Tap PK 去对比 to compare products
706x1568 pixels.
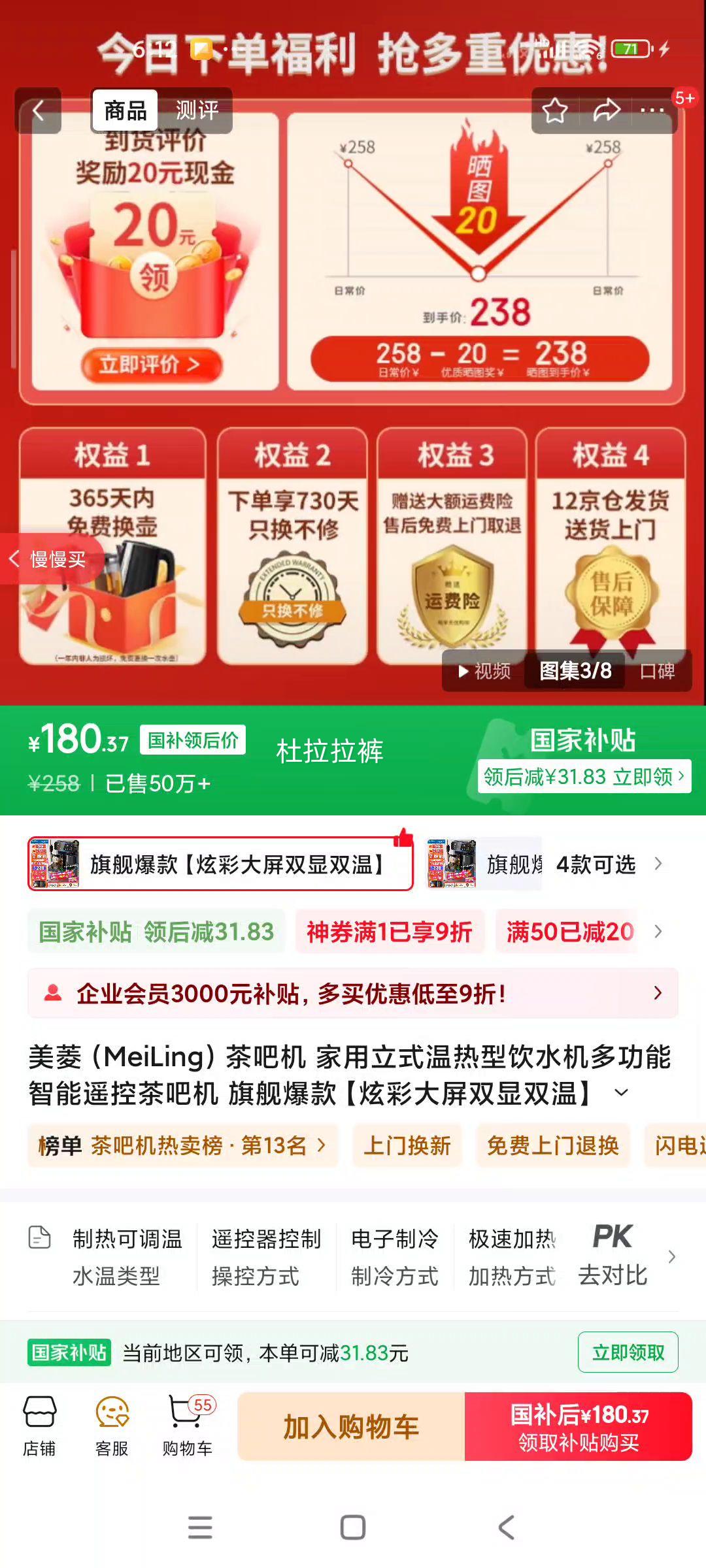tap(613, 1256)
